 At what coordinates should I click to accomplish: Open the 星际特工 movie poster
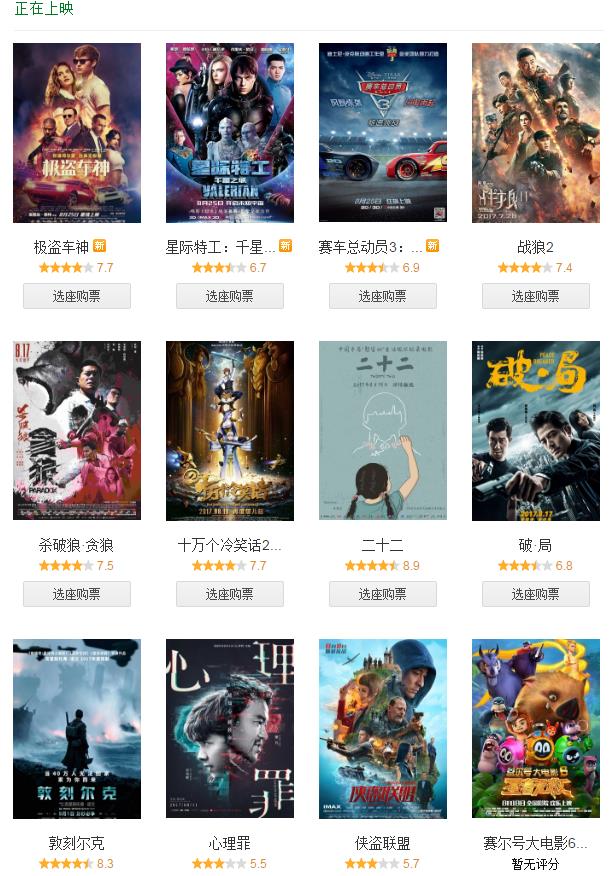point(230,133)
